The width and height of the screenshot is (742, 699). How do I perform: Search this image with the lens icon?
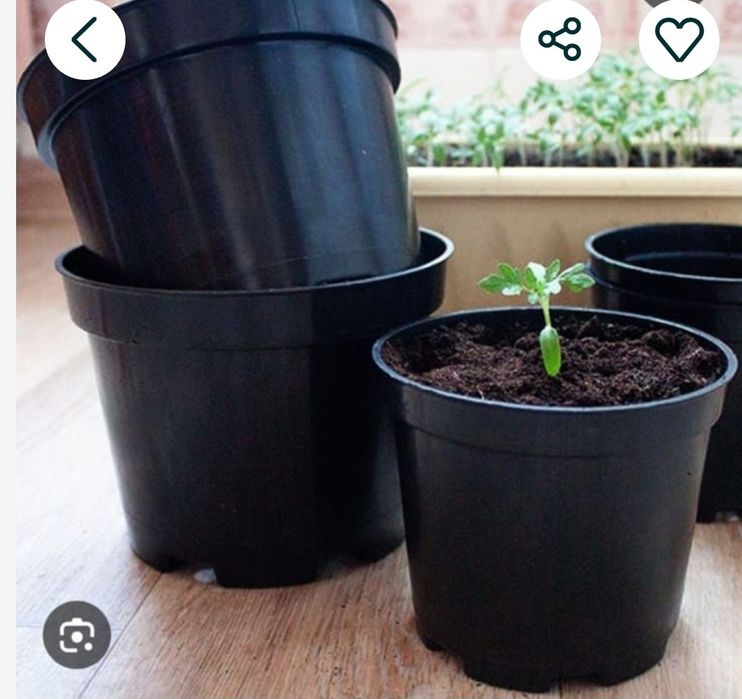click(x=77, y=634)
